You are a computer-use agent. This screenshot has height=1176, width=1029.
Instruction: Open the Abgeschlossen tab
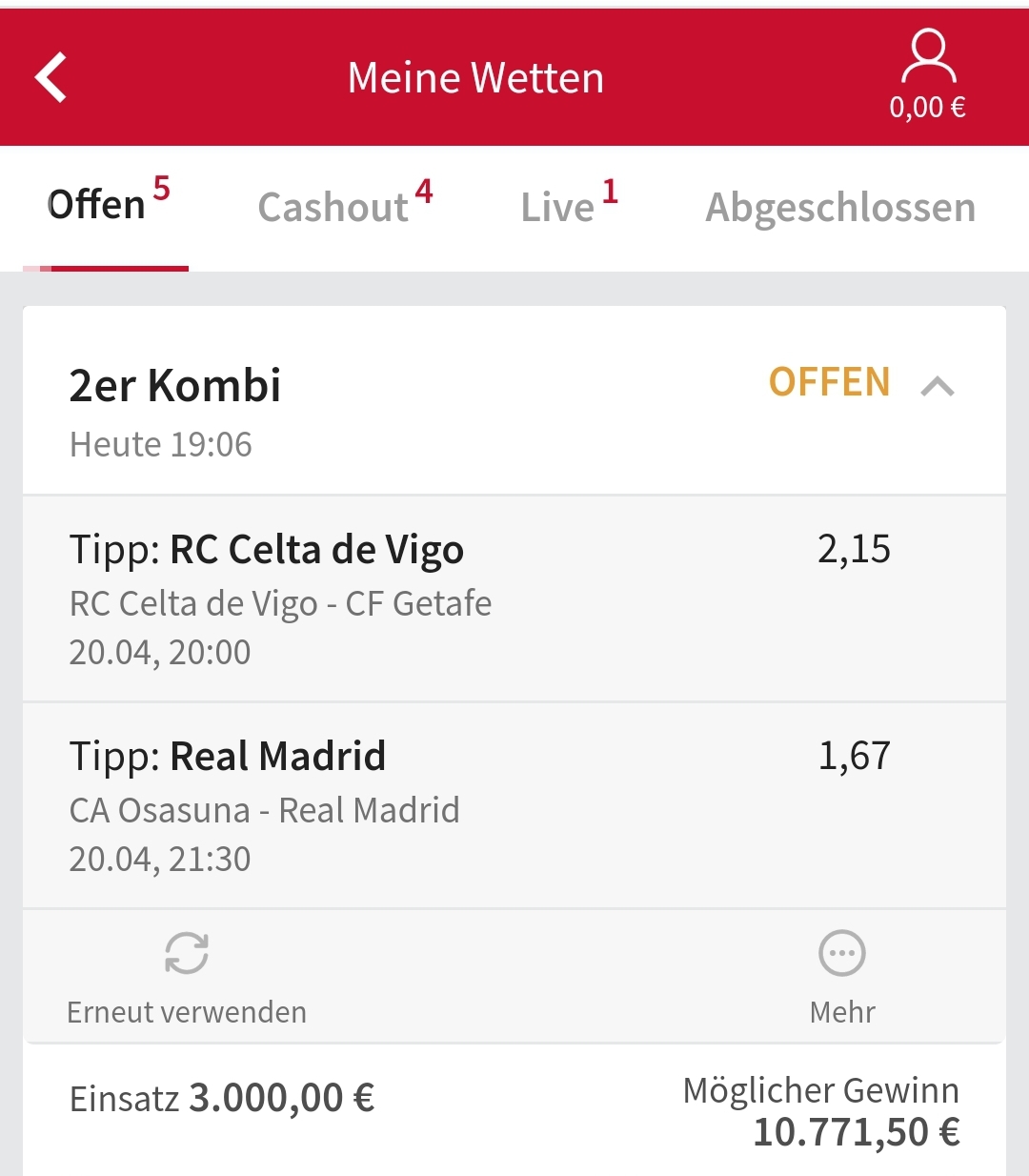coord(840,207)
